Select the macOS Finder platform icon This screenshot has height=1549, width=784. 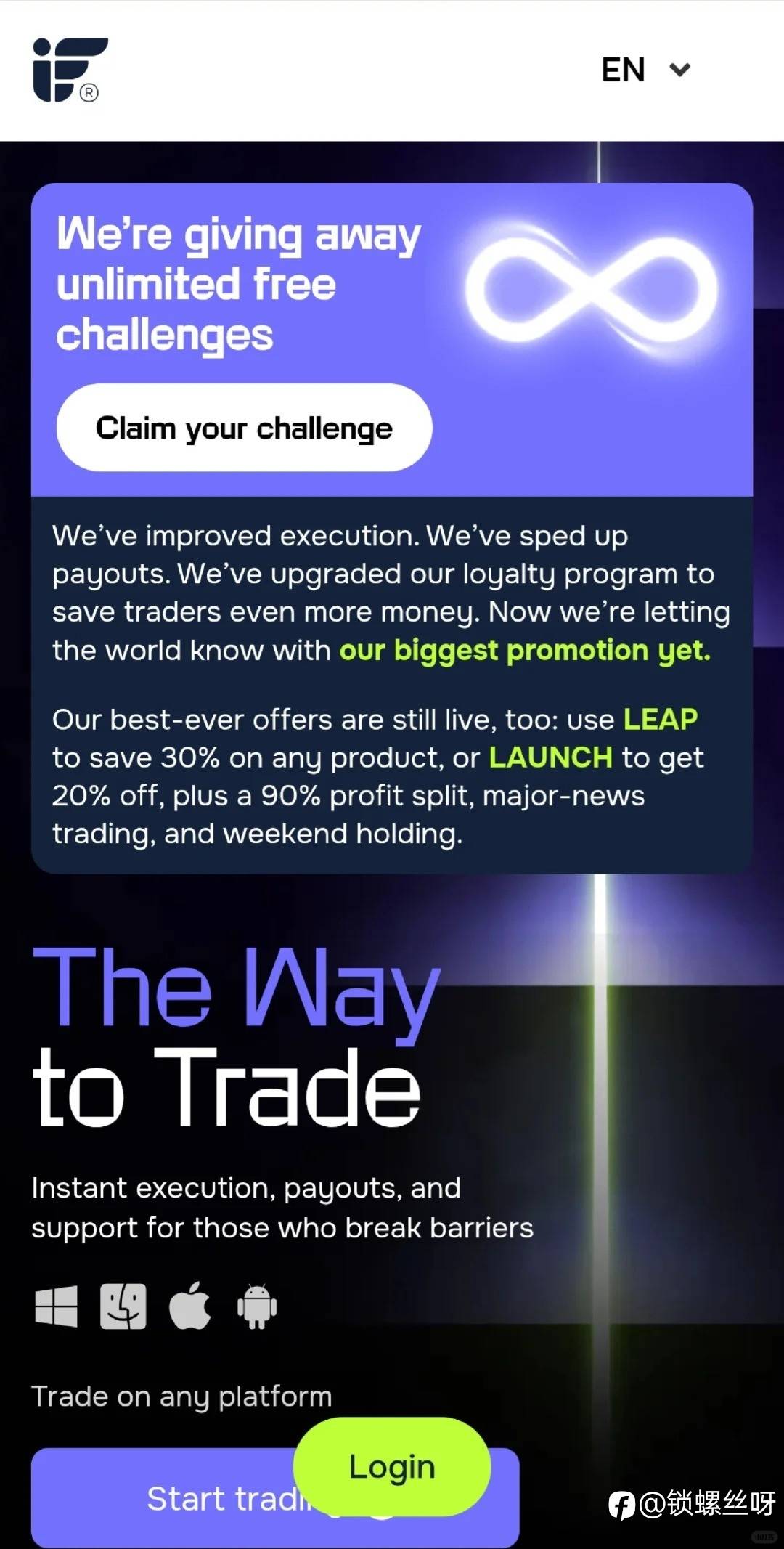tap(123, 1306)
